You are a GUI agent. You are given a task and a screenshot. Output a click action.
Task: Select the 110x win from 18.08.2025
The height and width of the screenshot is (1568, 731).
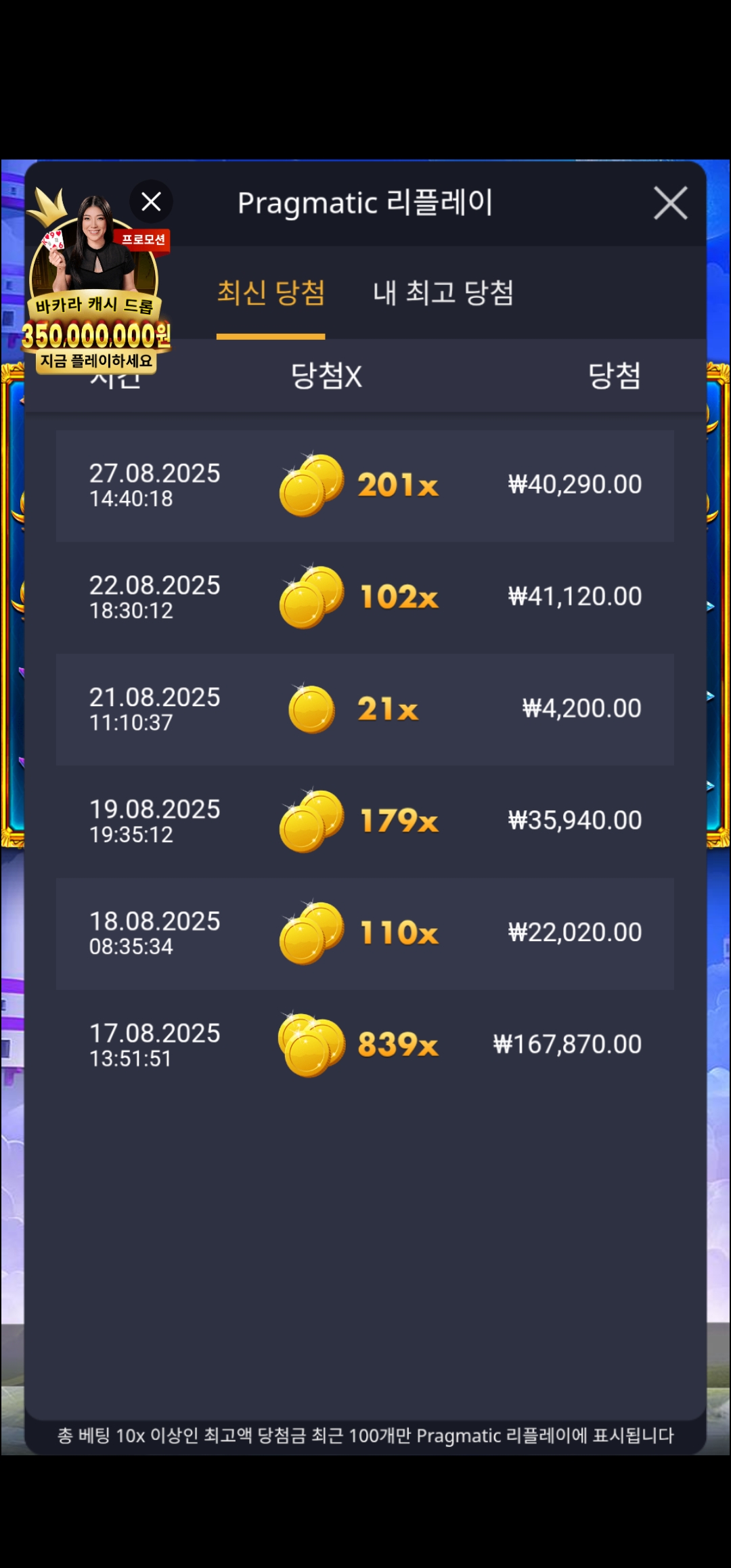click(x=365, y=933)
